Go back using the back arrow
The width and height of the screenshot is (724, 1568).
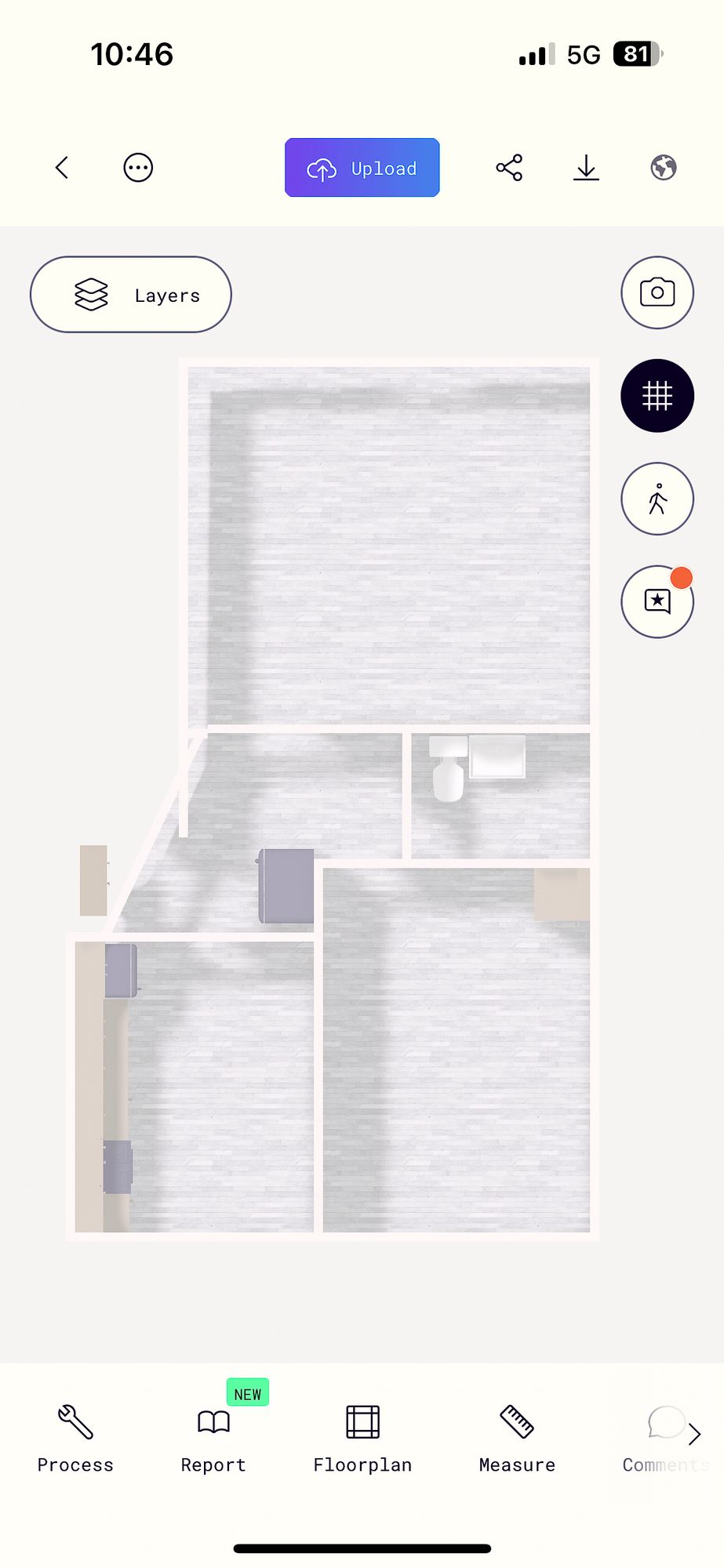click(62, 167)
